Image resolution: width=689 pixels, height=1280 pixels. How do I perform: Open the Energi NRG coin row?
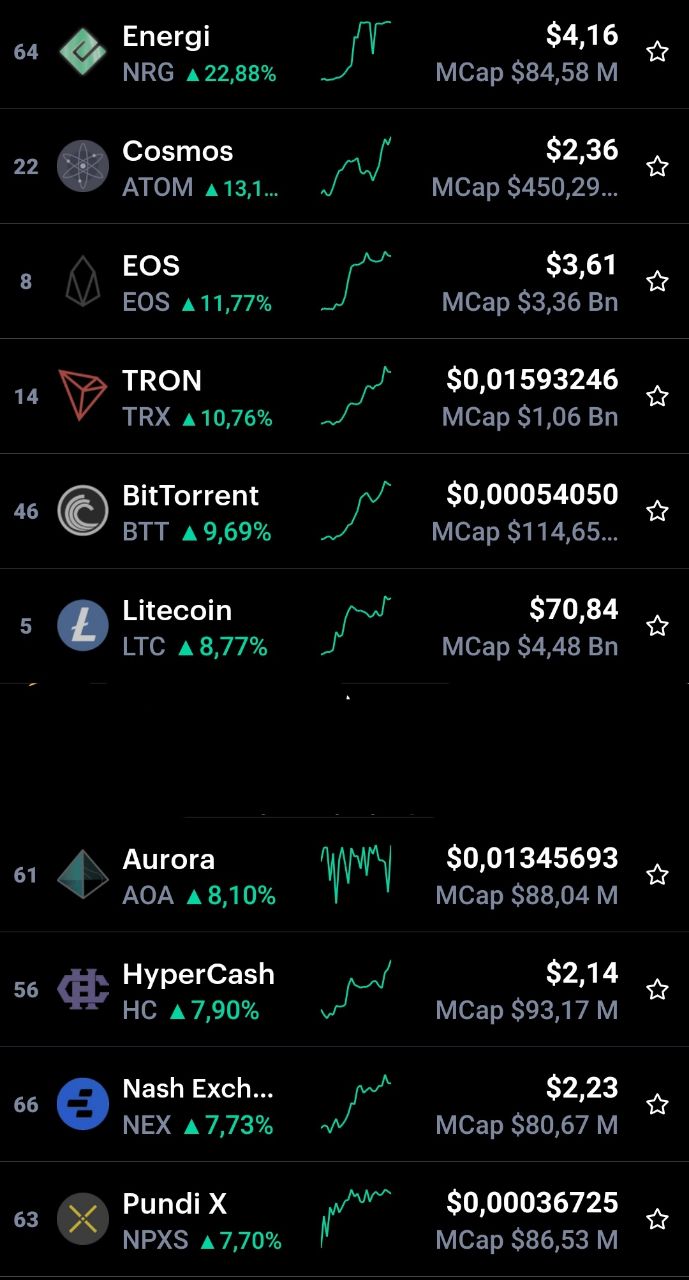coord(344,53)
